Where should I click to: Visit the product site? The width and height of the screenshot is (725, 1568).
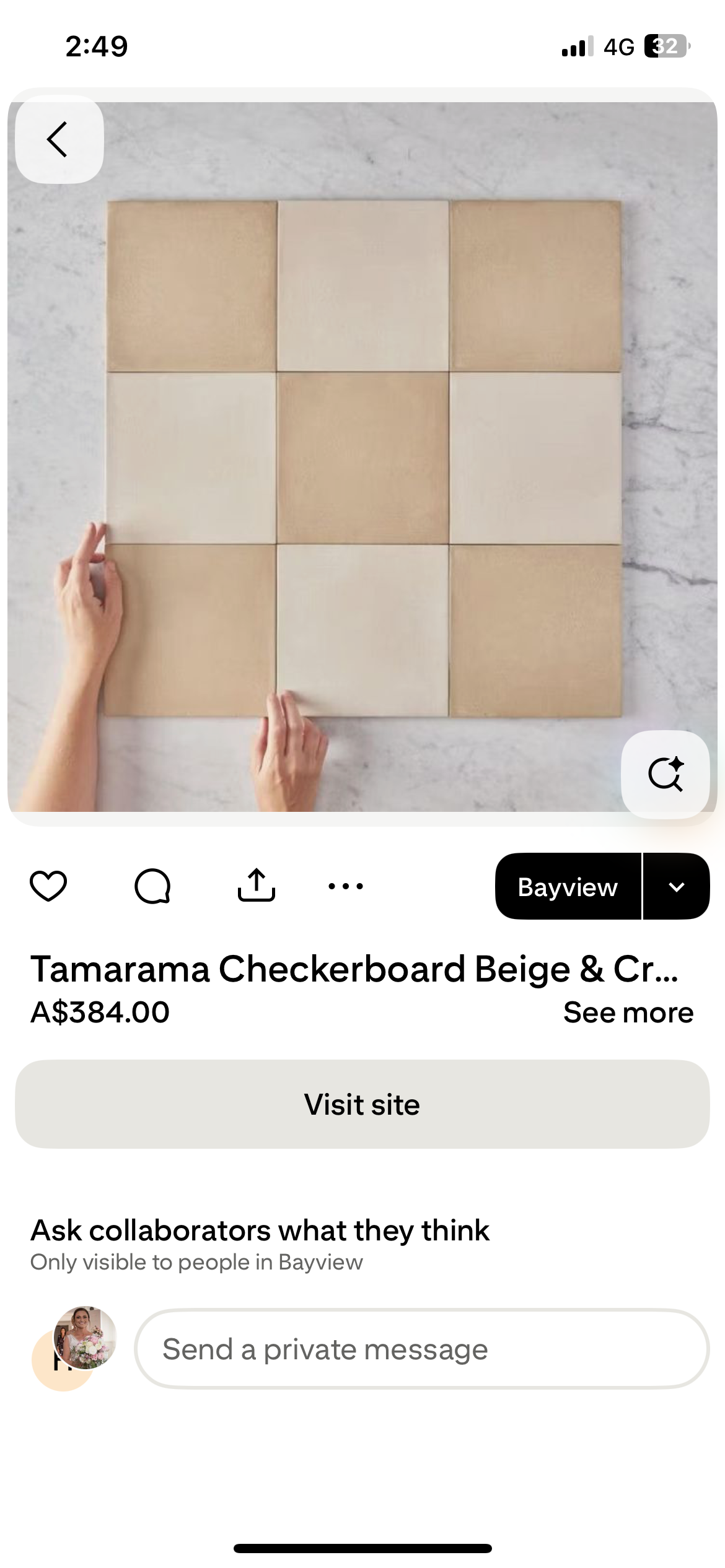coord(362,1104)
